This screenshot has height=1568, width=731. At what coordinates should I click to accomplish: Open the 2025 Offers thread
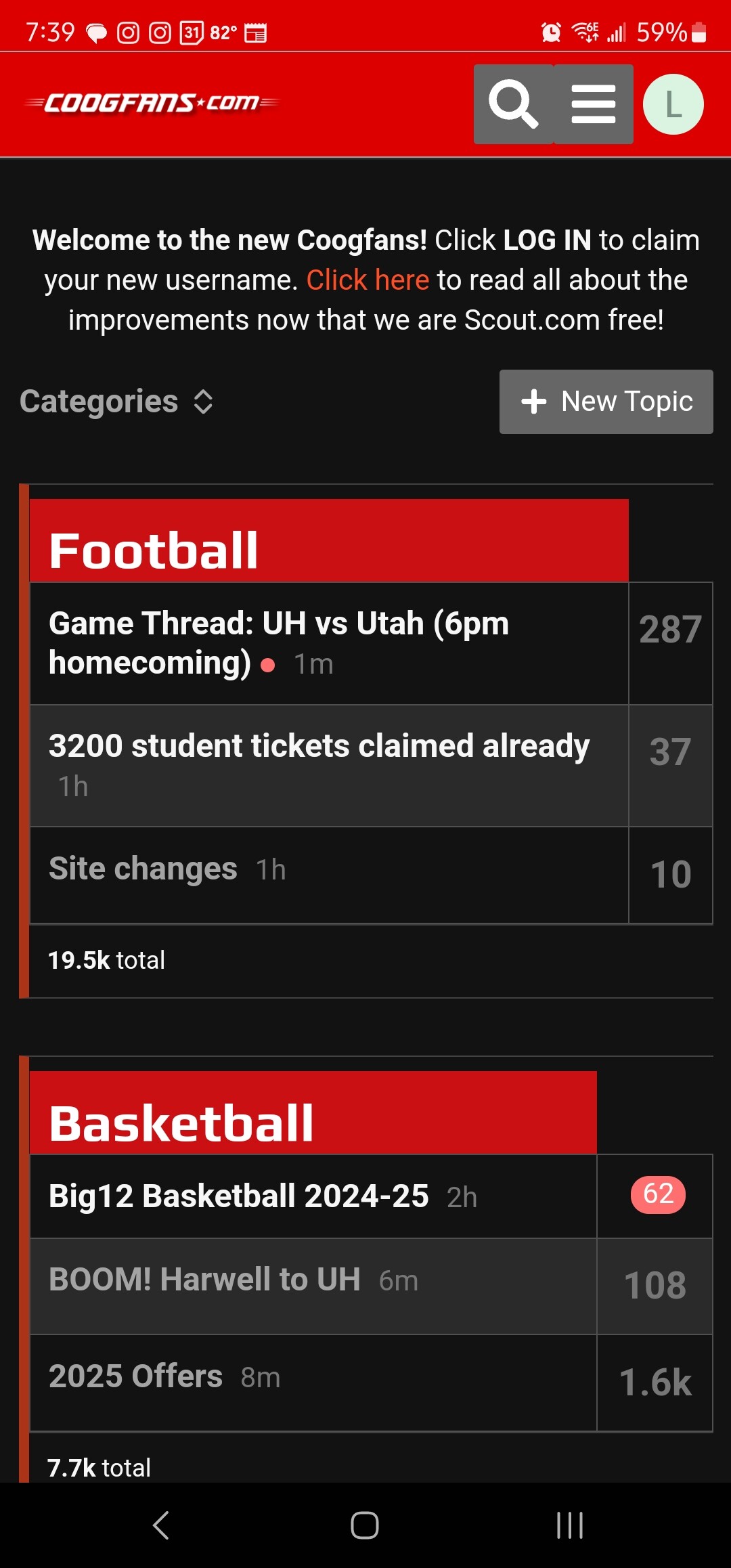(135, 1376)
